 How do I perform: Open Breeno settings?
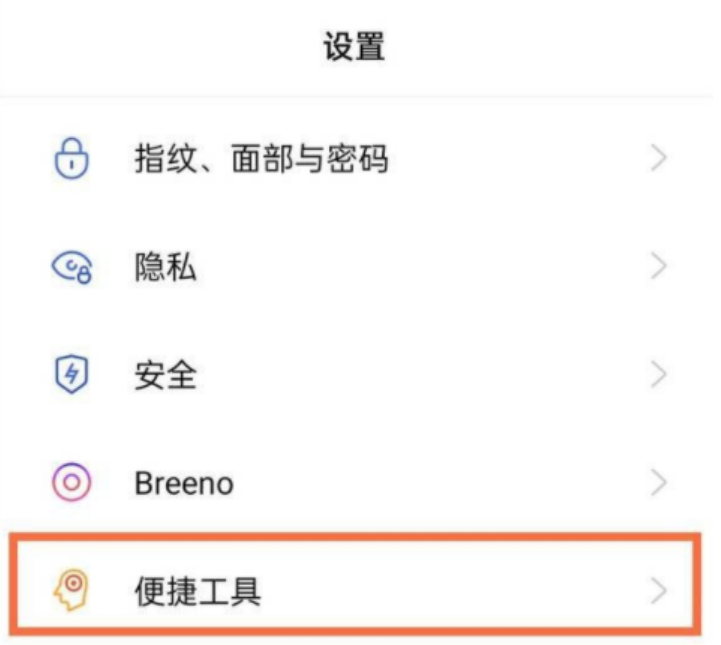(184, 484)
